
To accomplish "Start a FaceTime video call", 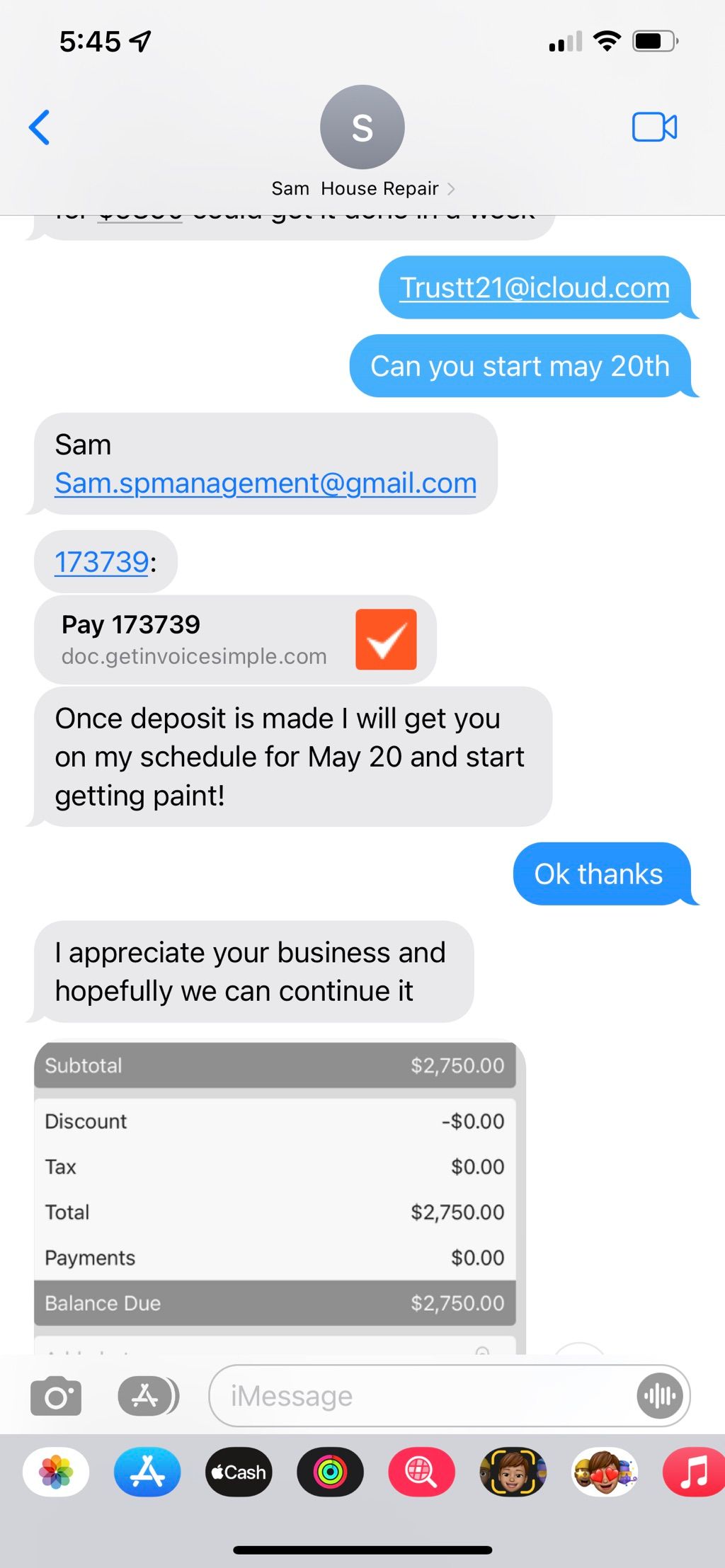I will [654, 127].
